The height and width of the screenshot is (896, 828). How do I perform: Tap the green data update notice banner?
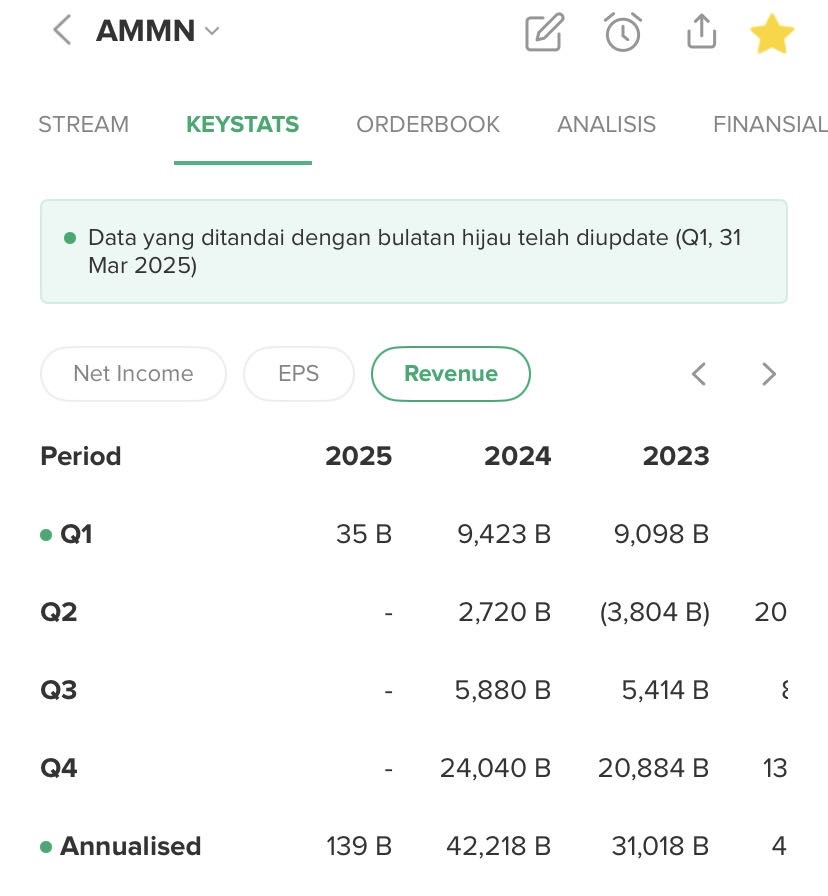414,251
